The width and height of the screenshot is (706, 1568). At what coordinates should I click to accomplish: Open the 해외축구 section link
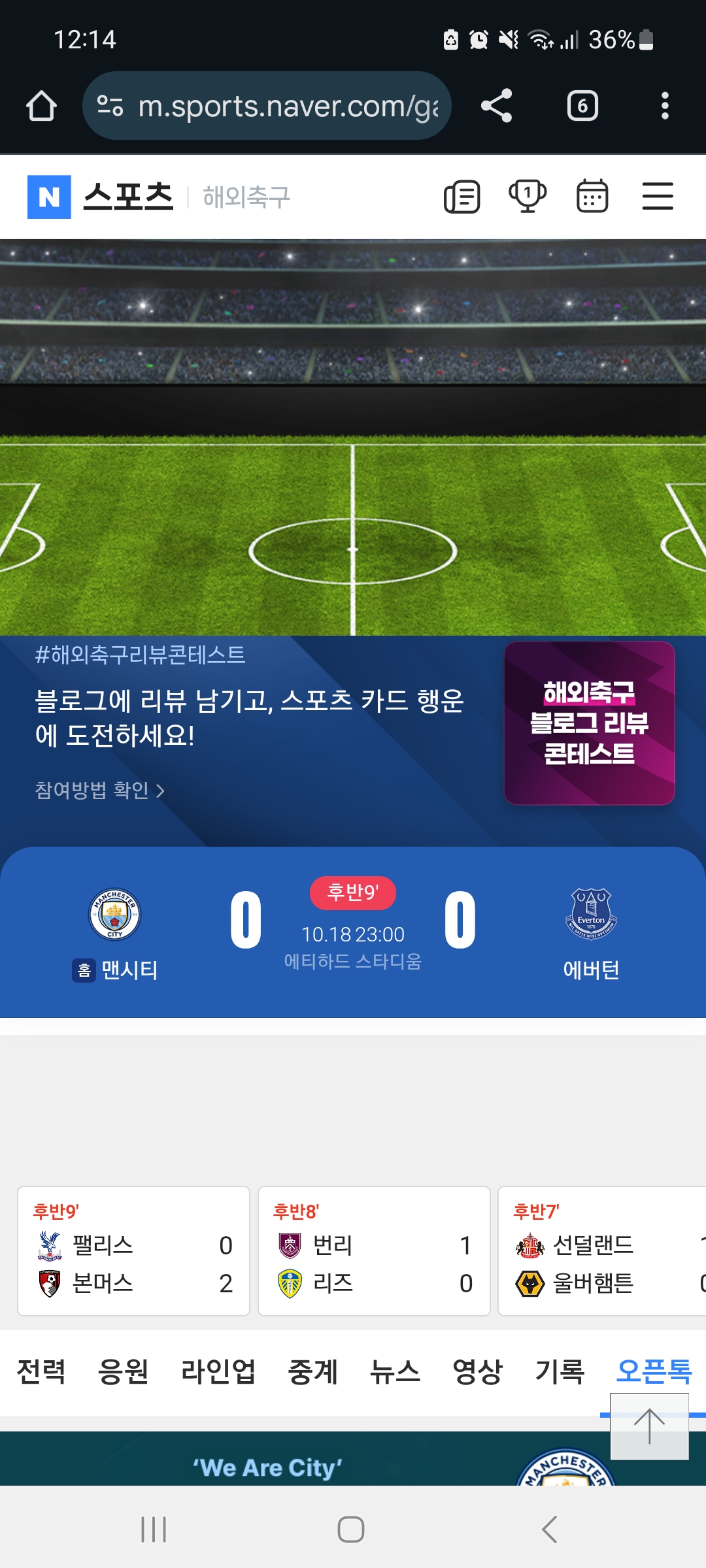246,197
